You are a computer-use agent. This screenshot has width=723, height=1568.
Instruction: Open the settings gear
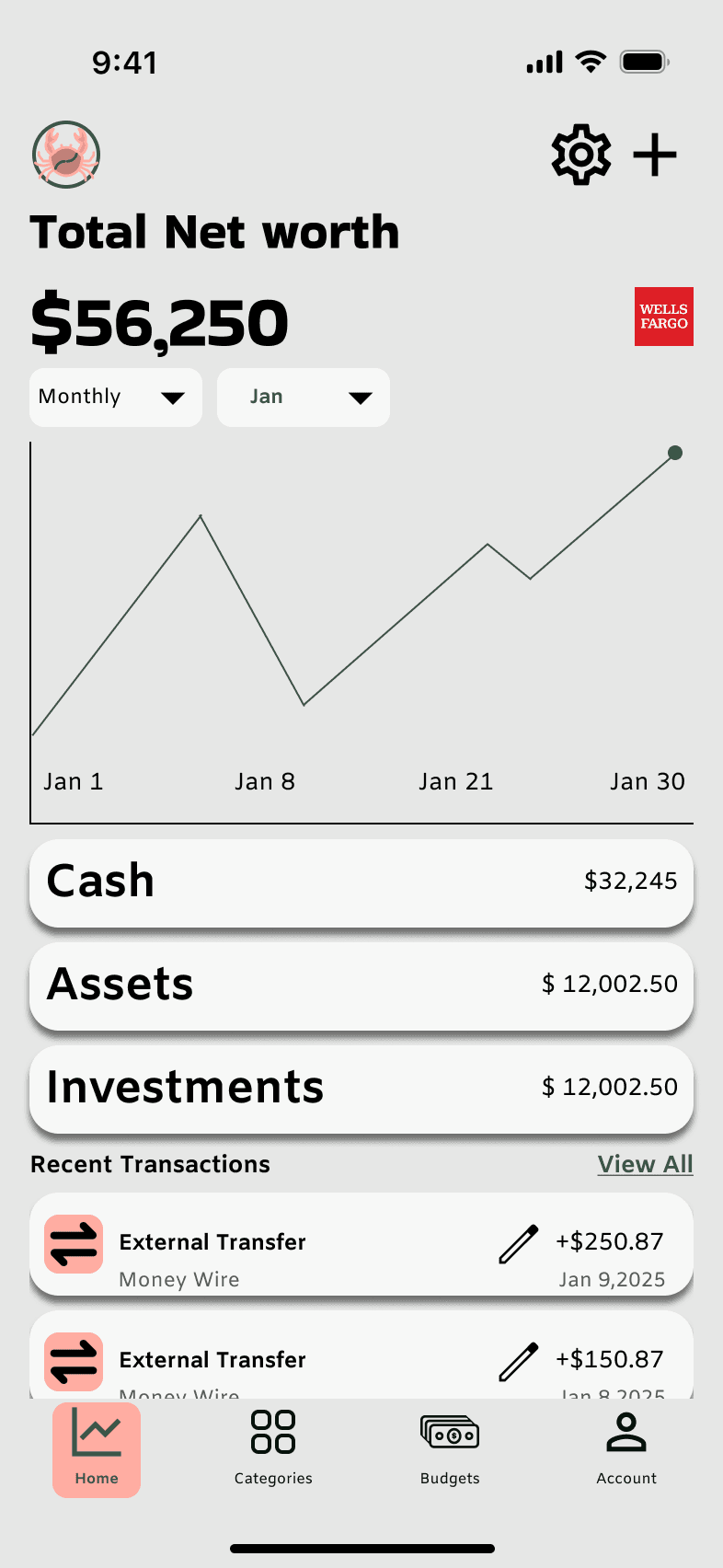(580, 155)
